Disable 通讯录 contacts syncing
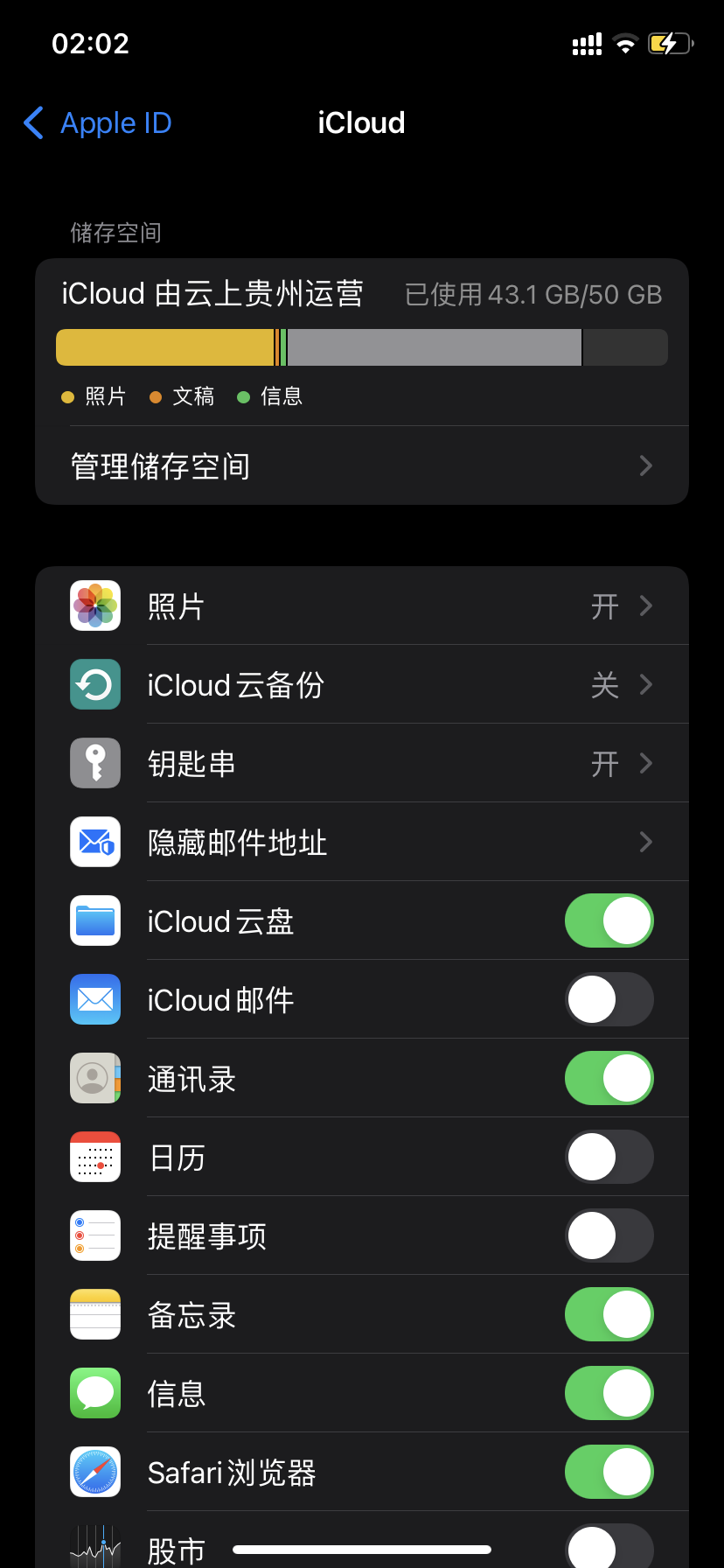Image resolution: width=724 pixels, height=1568 pixels. point(609,1078)
